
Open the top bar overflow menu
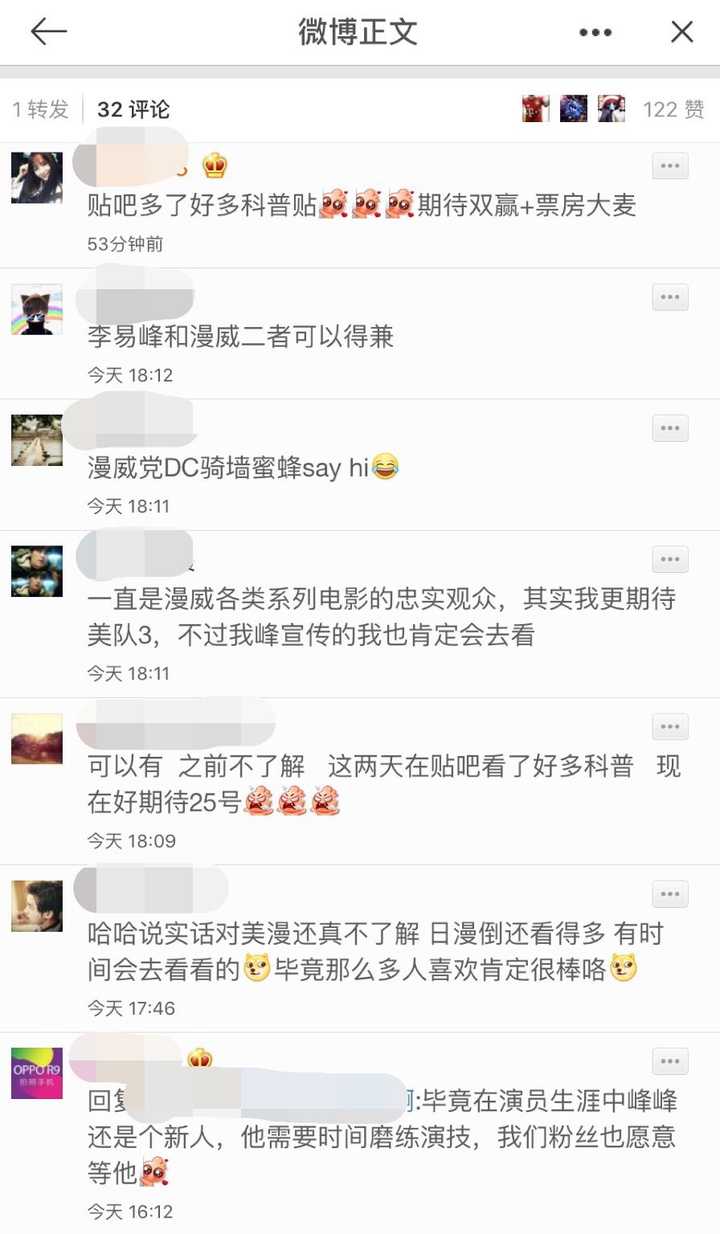tap(595, 32)
